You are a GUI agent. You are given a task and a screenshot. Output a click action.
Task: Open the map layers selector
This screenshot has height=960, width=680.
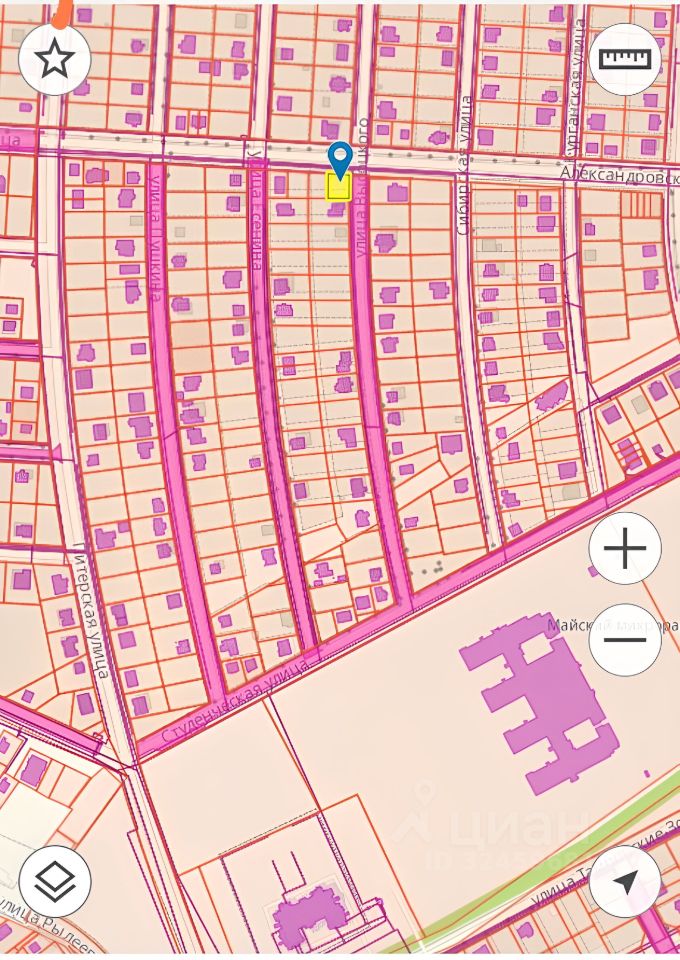click(x=55, y=881)
